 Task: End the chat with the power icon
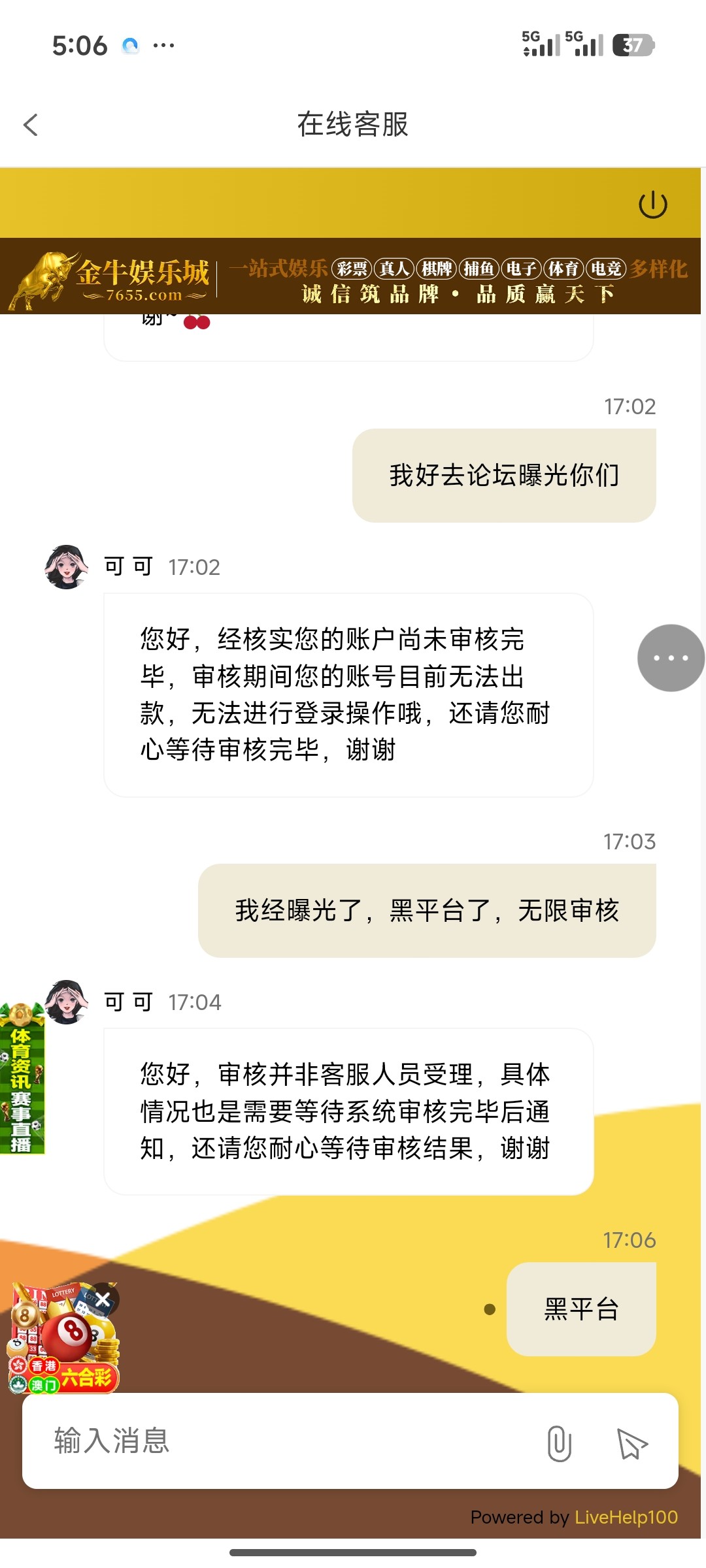(x=652, y=204)
